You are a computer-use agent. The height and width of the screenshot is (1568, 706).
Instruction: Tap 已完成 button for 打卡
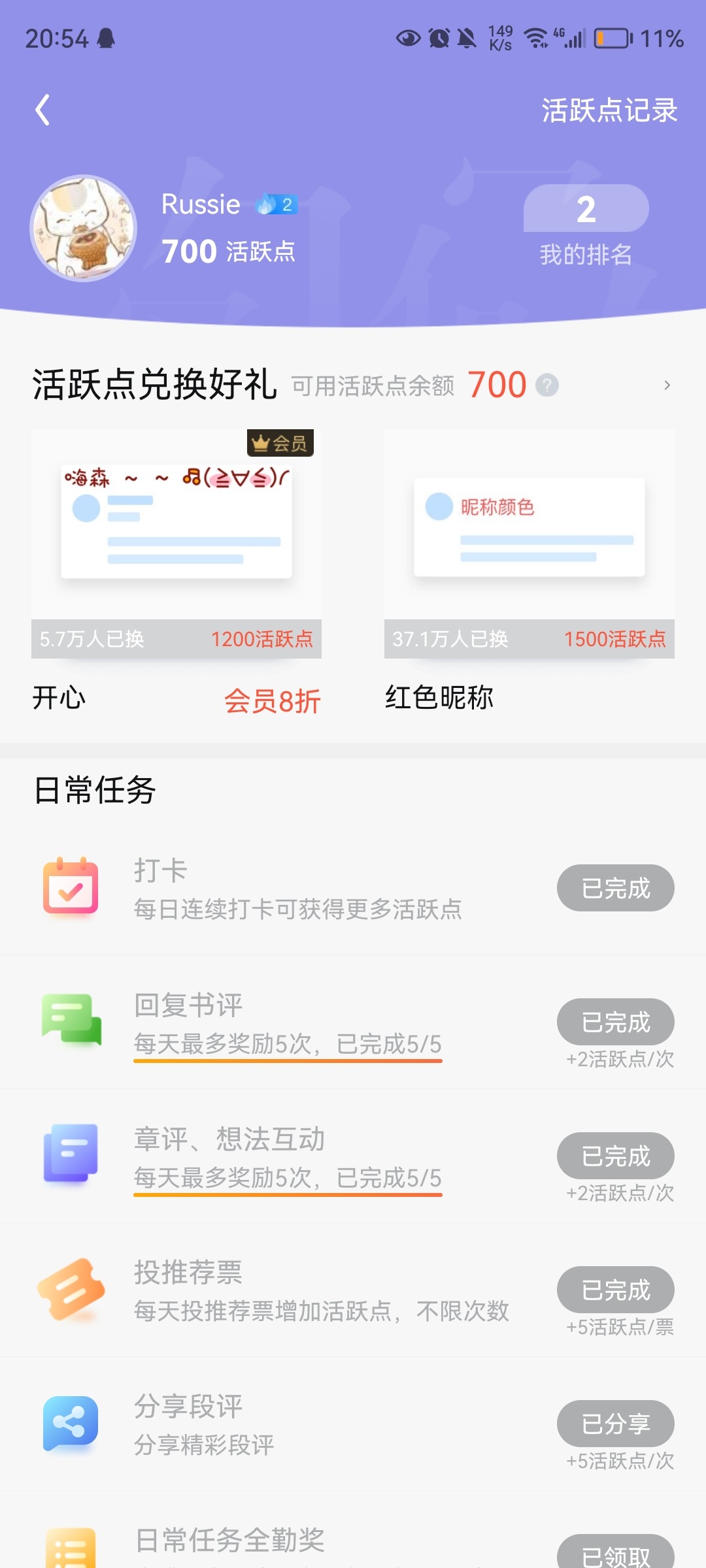(x=616, y=888)
